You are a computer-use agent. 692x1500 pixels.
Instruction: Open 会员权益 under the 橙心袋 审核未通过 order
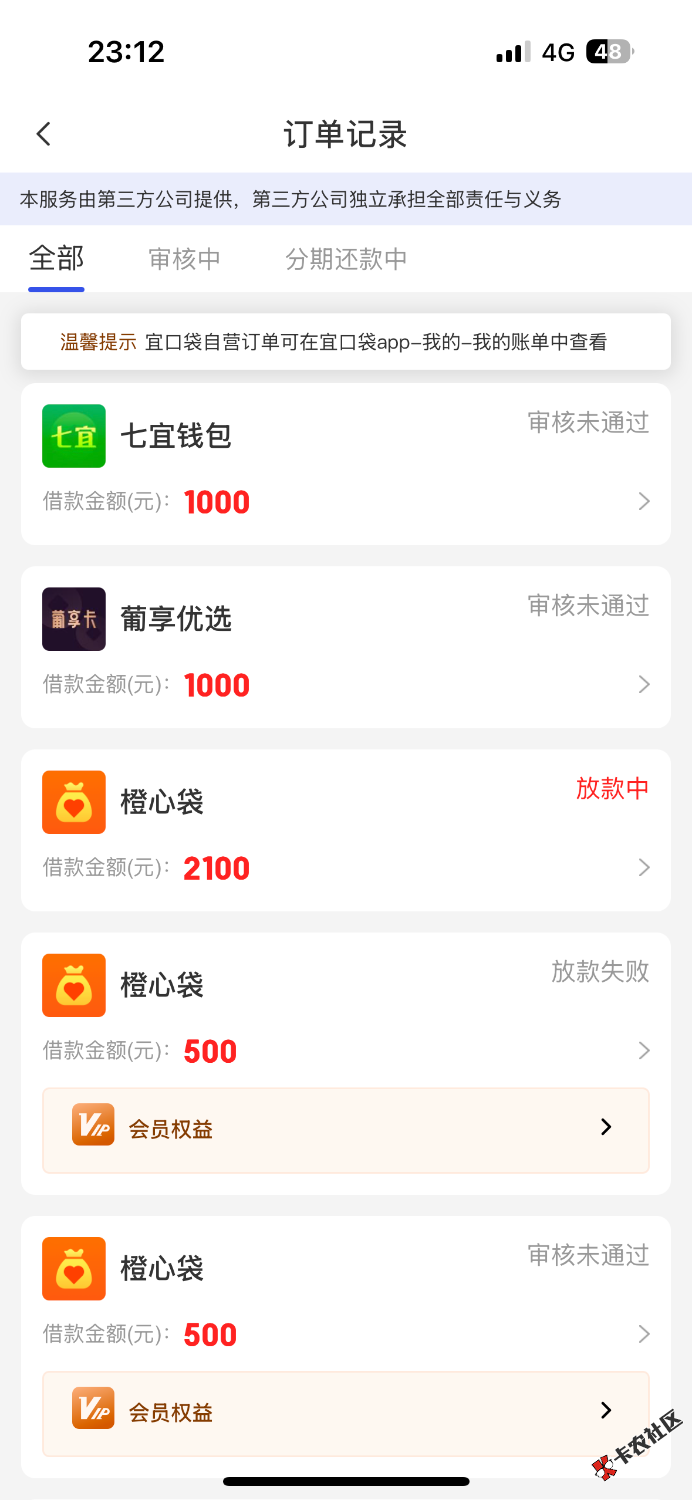pyautogui.click(x=345, y=1412)
